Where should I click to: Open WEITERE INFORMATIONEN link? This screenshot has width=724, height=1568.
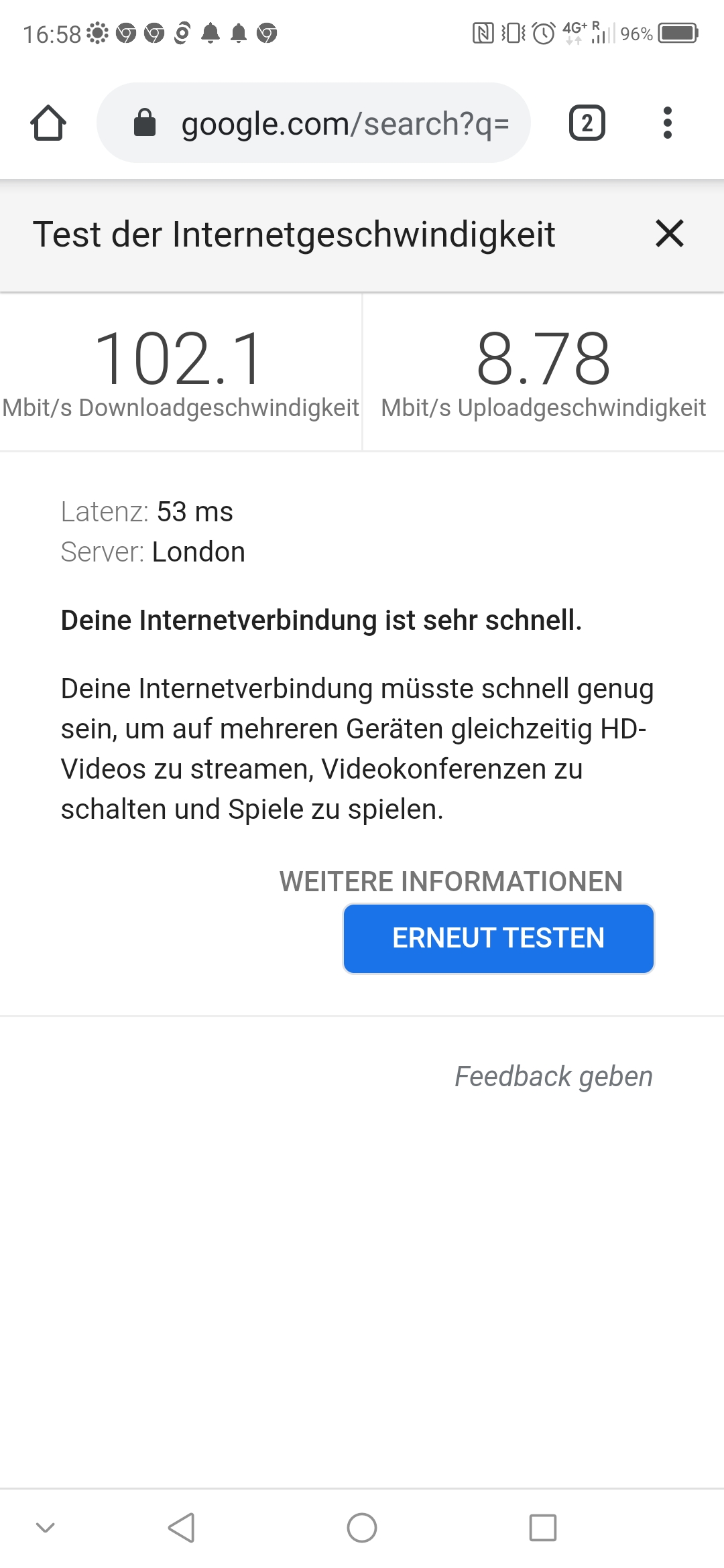tap(450, 881)
